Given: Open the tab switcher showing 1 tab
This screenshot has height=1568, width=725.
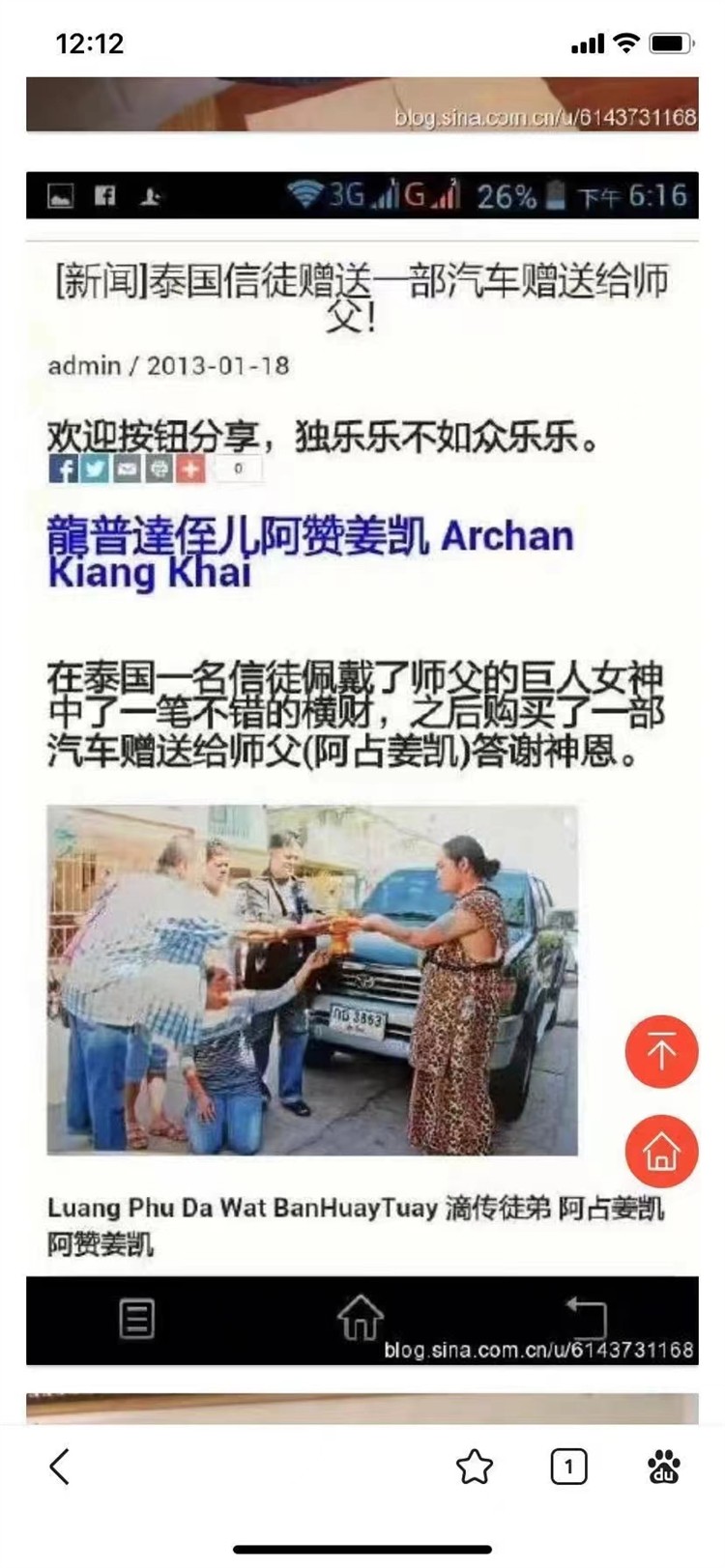Looking at the screenshot, I should (568, 1467).
